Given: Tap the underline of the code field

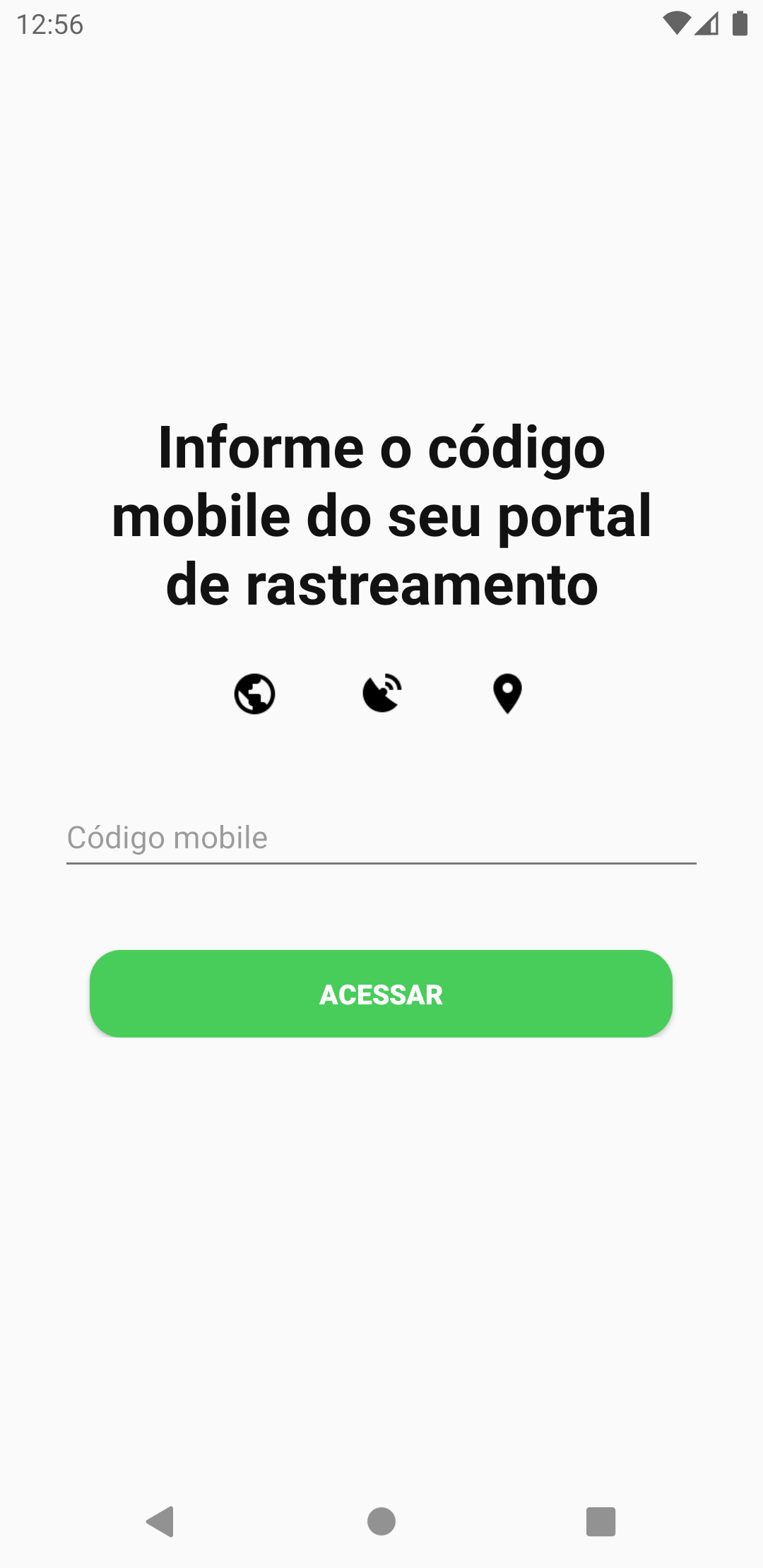Looking at the screenshot, I should pyautogui.click(x=381, y=863).
